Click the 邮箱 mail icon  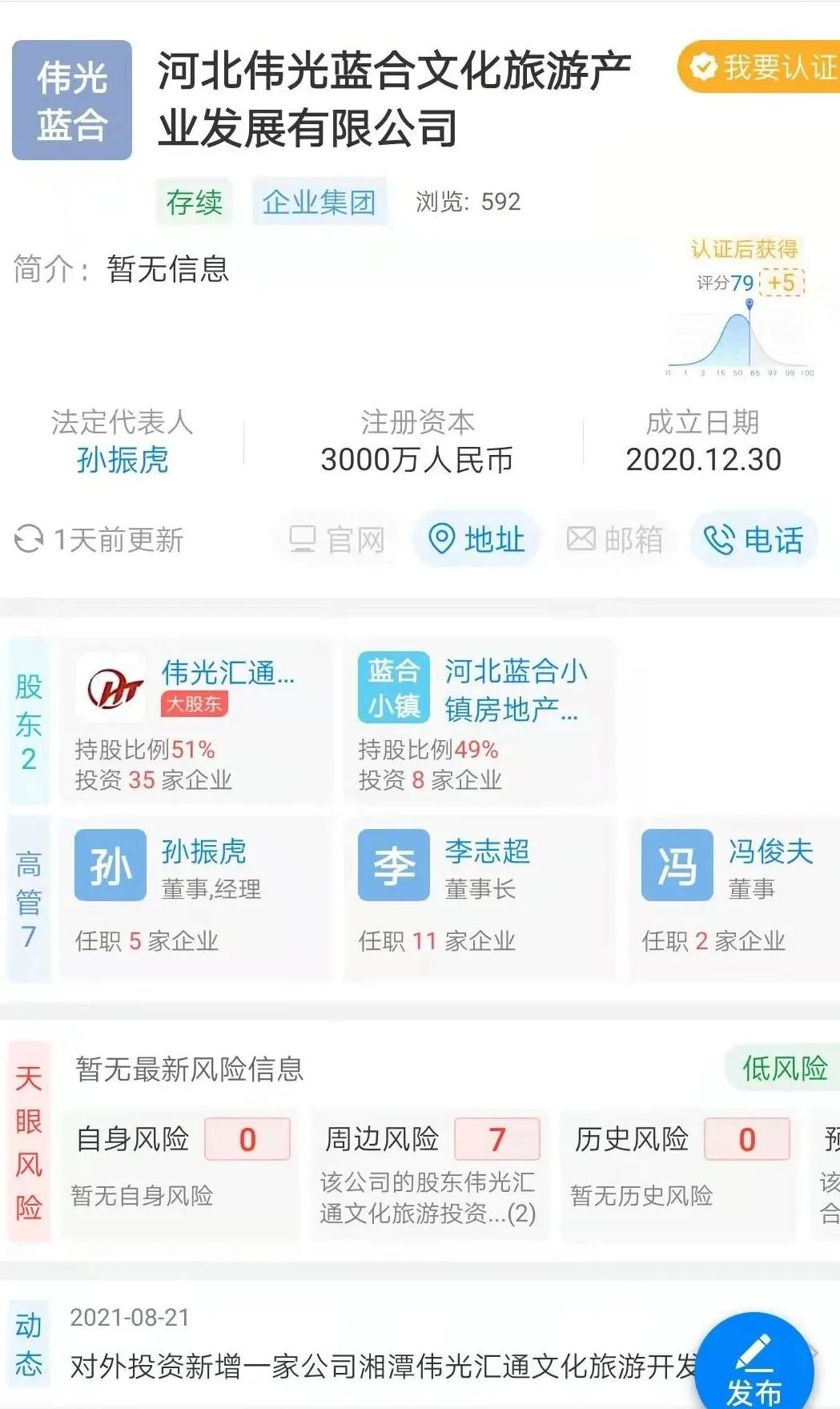pyautogui.click(x=581, y=540)
